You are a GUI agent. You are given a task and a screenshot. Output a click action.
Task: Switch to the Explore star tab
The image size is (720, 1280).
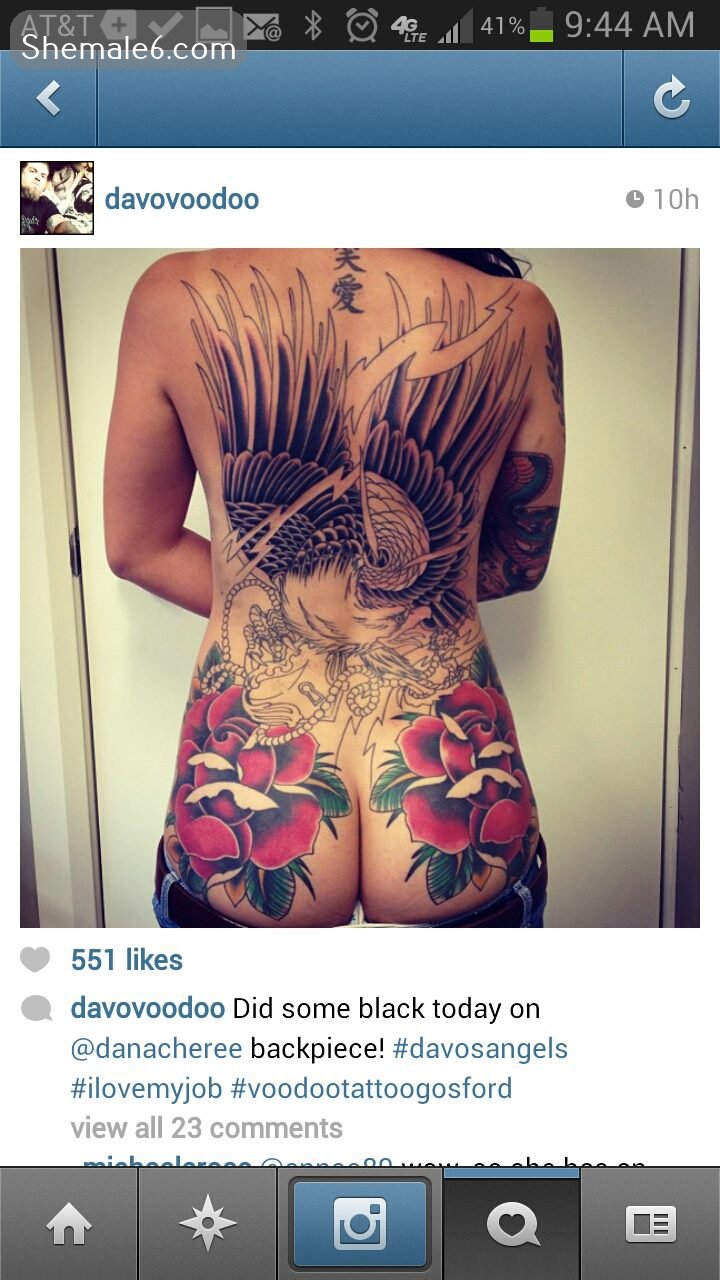pyautogui.click(x=208, y=1224)
